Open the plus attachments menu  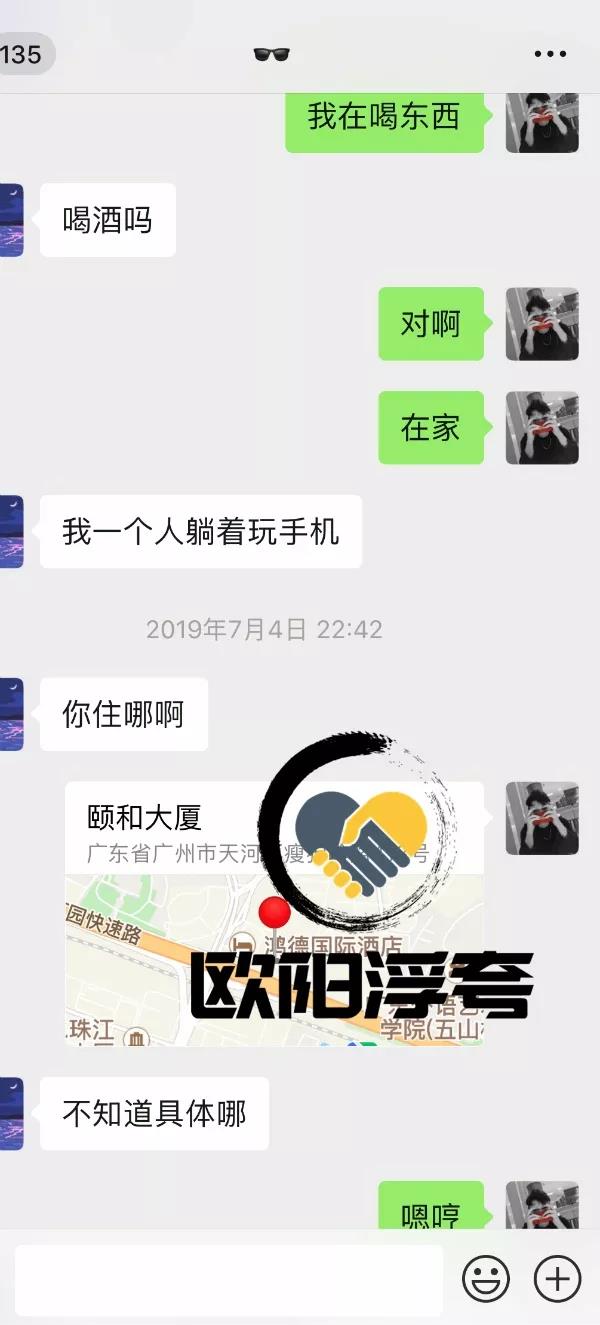click(x=557, y=1278)
